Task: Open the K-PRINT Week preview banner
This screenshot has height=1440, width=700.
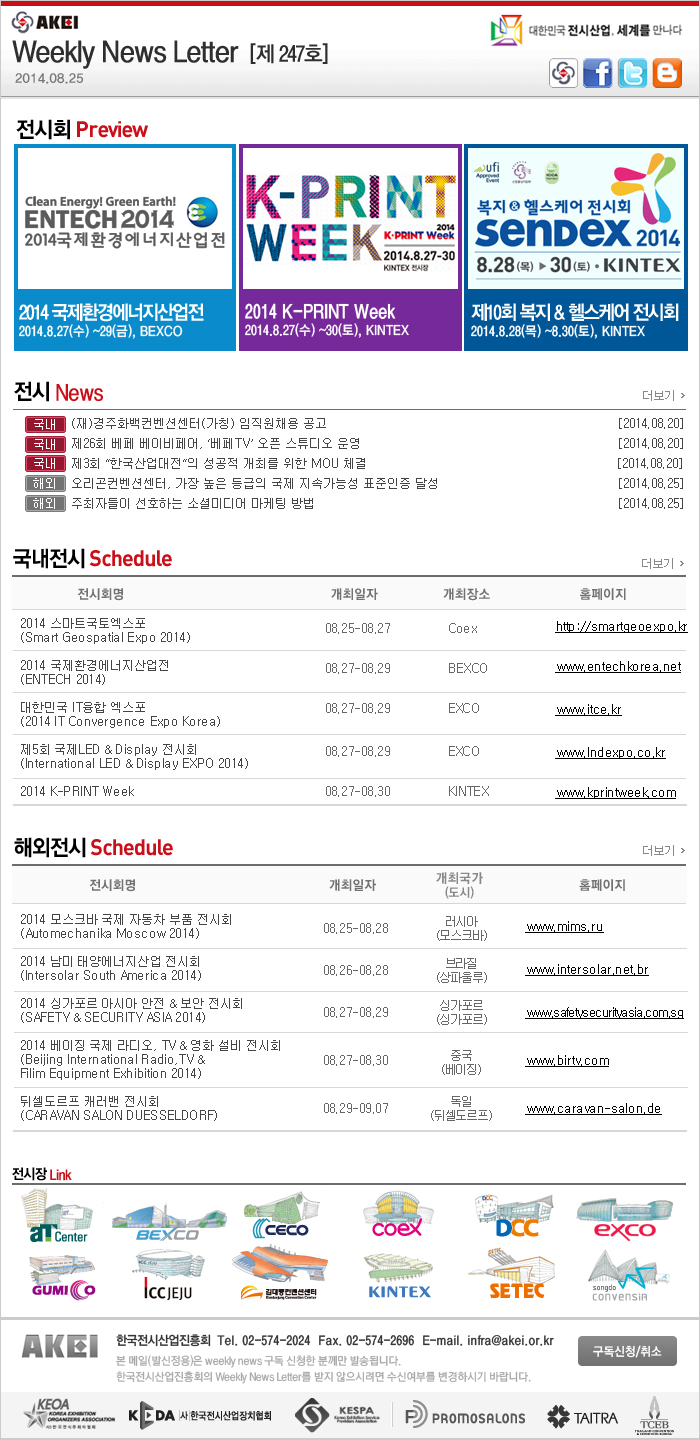Action: click(350, 247)
